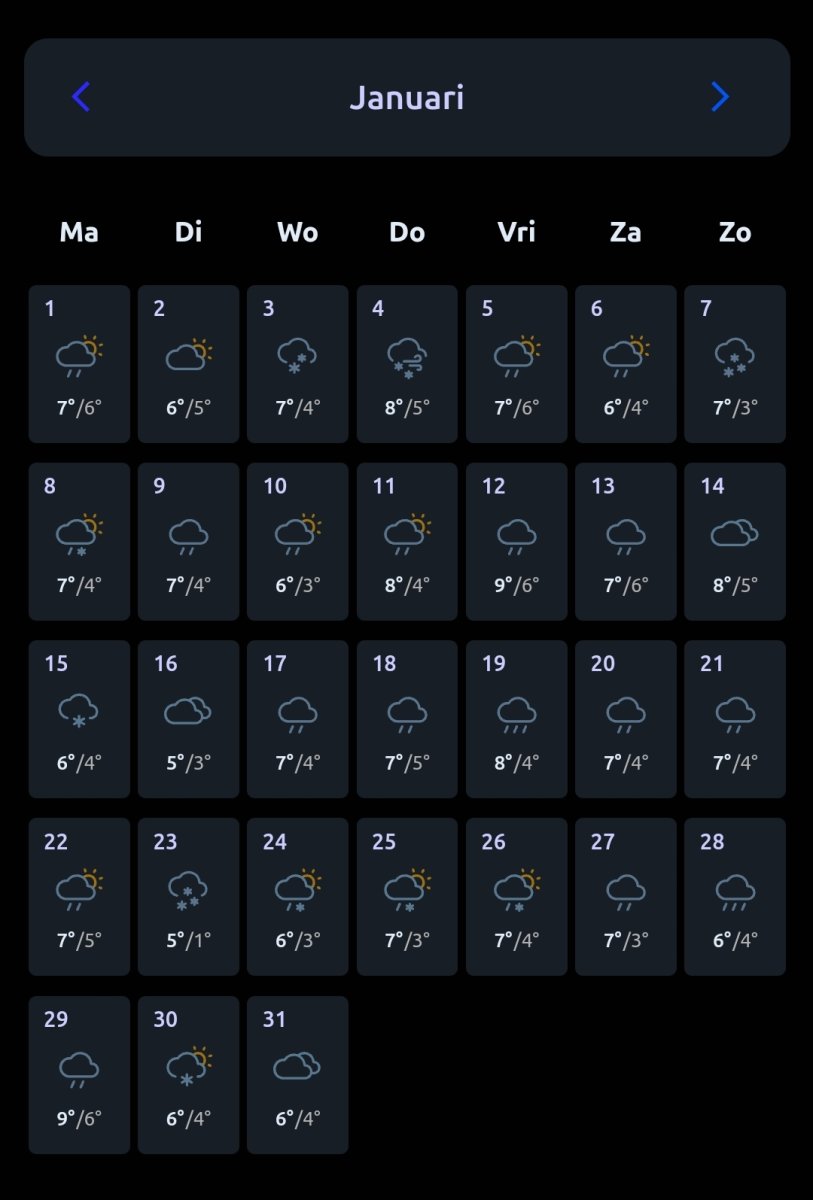Open the forecast card for January 14
Screen dimensions: 813x1200
pos(734,540)
